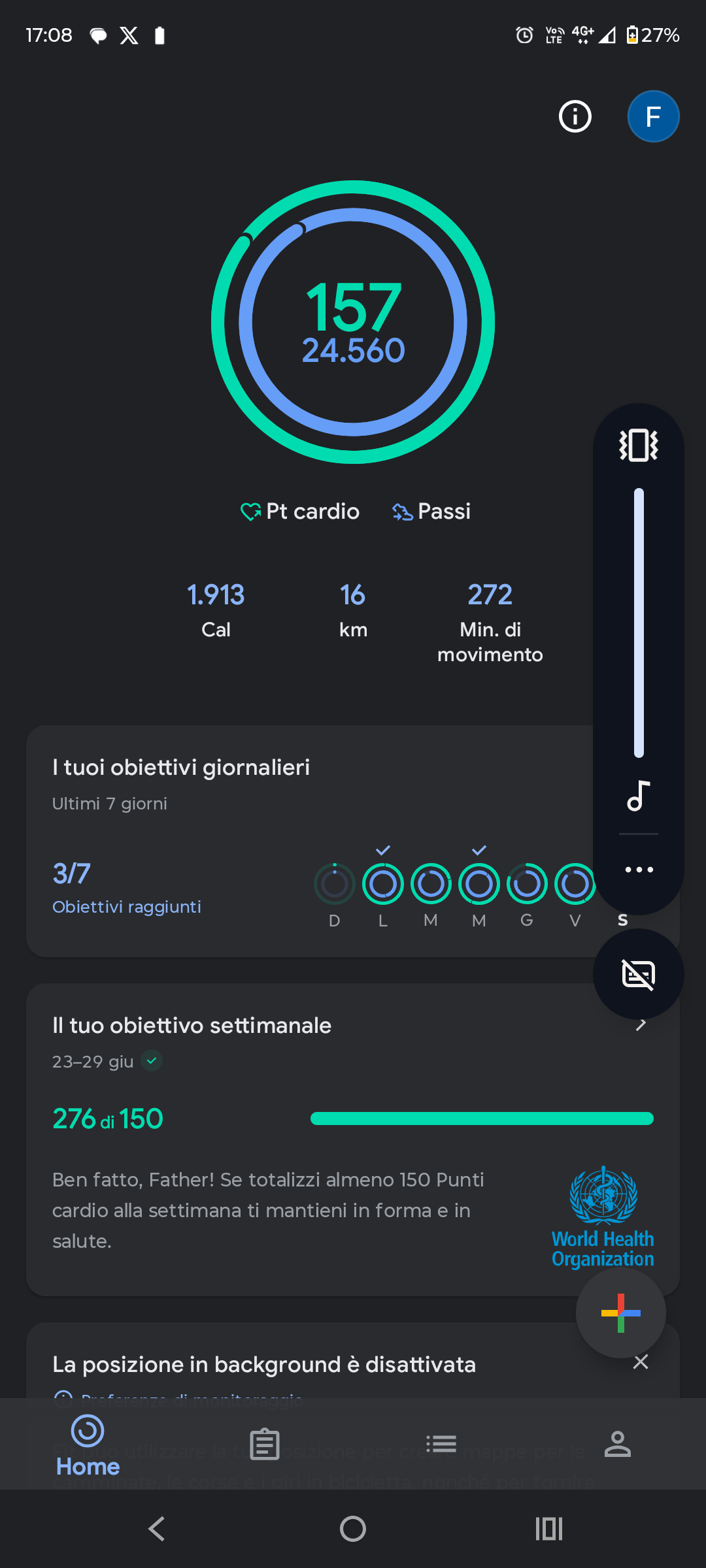Switch to the Profile tab
The width and height of the screenshot is (706, 1568).
pyautogui.click(x=618, y=1444)
